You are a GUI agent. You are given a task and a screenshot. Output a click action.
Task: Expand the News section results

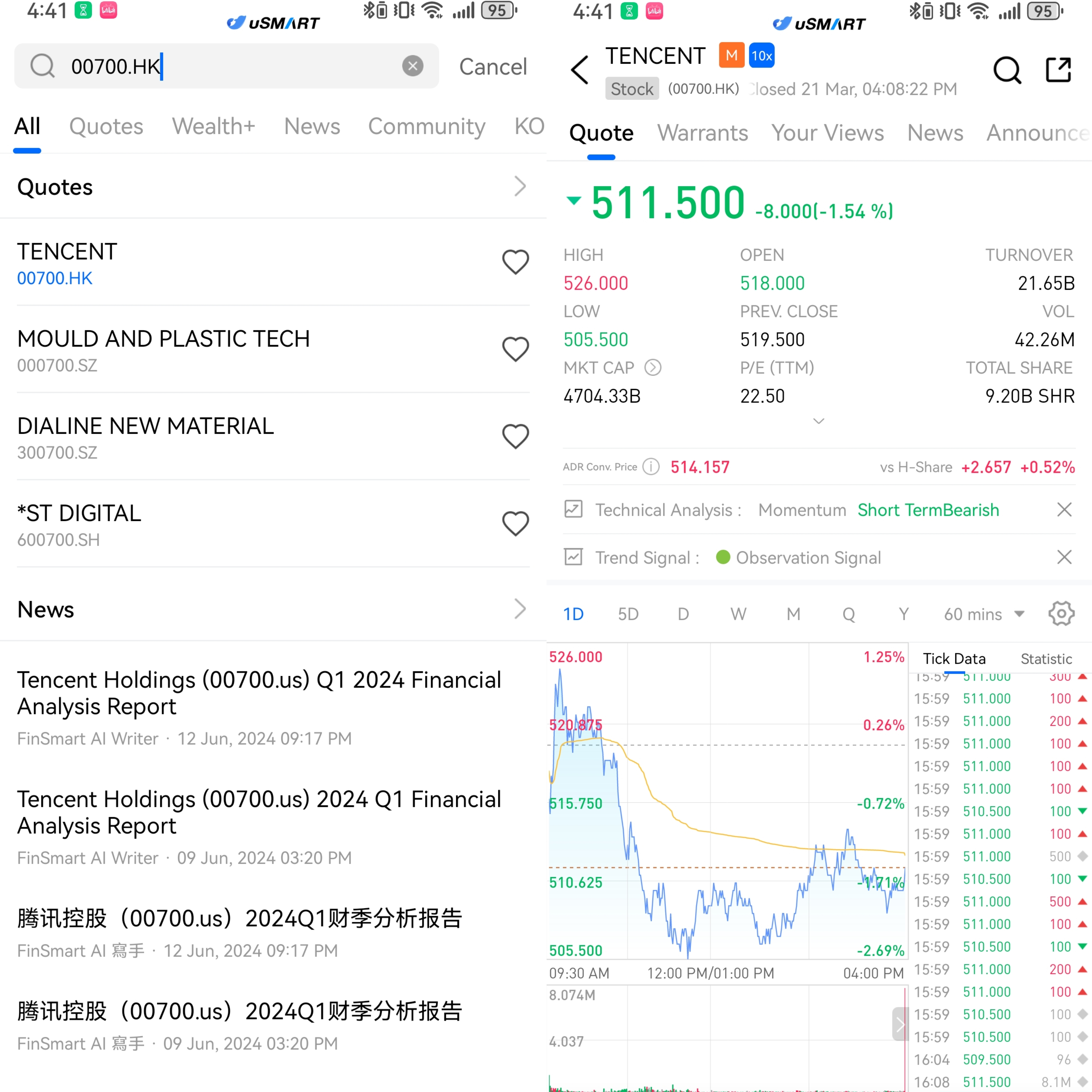[x=519, y=609]
